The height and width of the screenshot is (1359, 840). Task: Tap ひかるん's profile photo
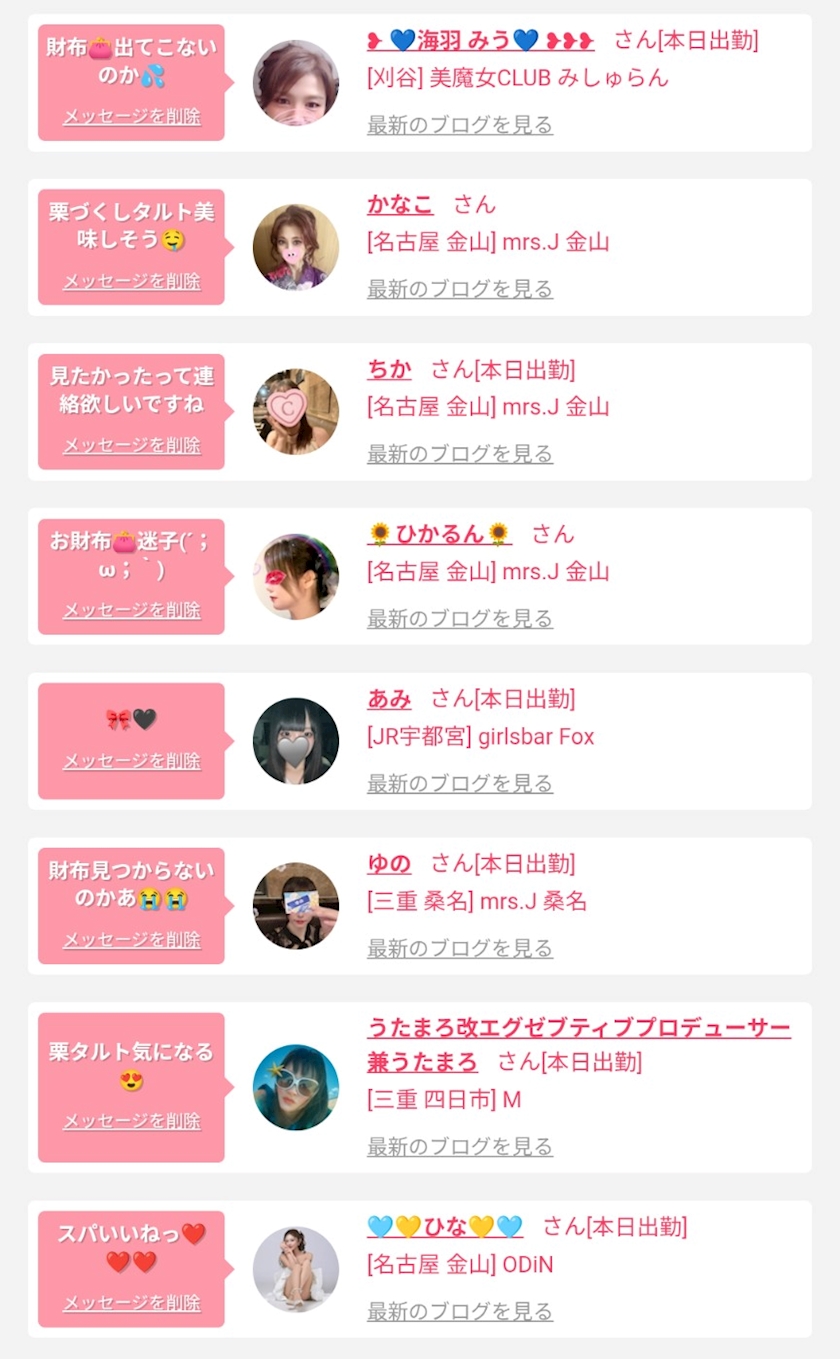(x=296, y=576)
